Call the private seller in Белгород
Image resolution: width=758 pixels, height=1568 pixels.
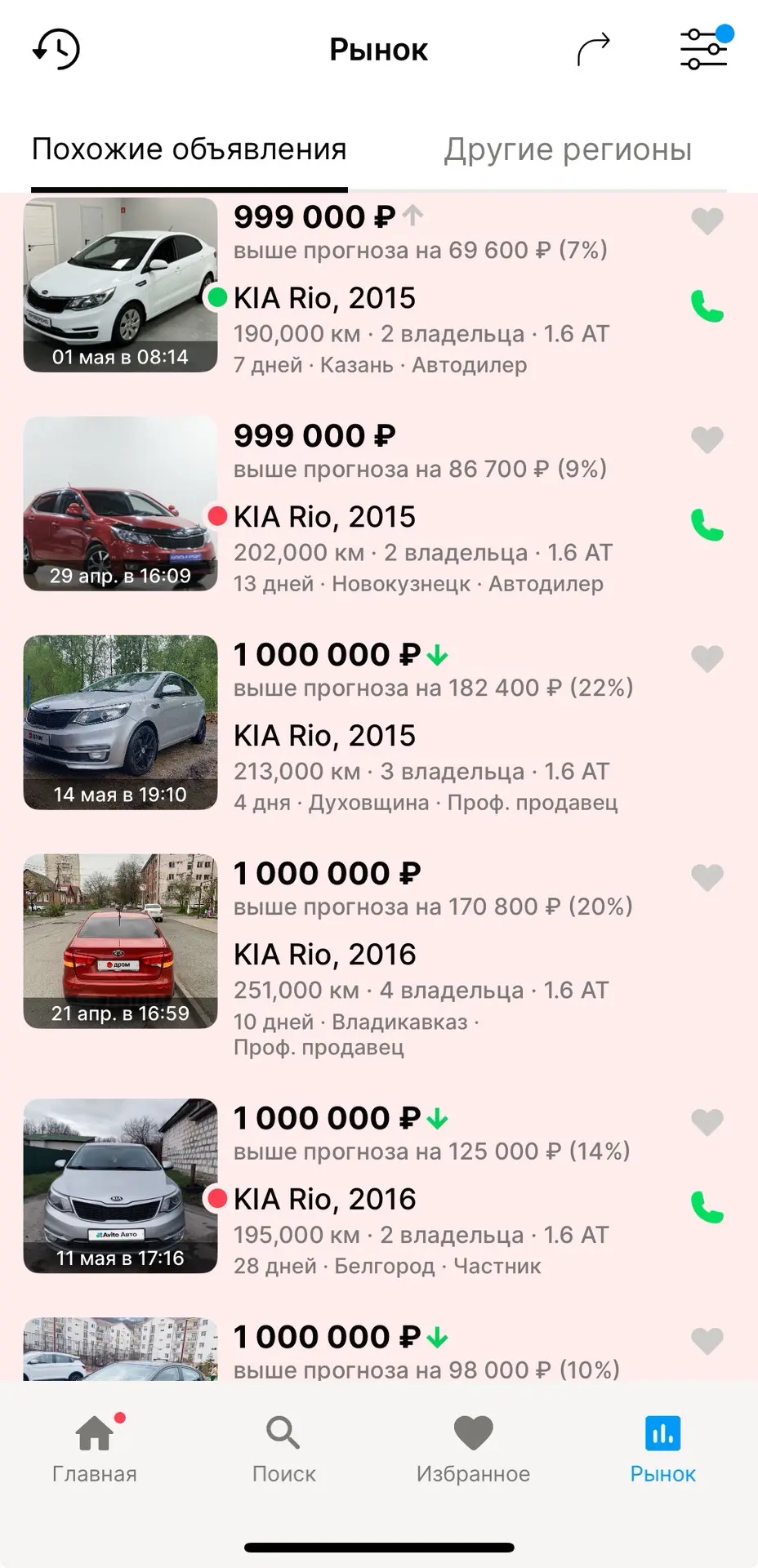coord(707,1207)
